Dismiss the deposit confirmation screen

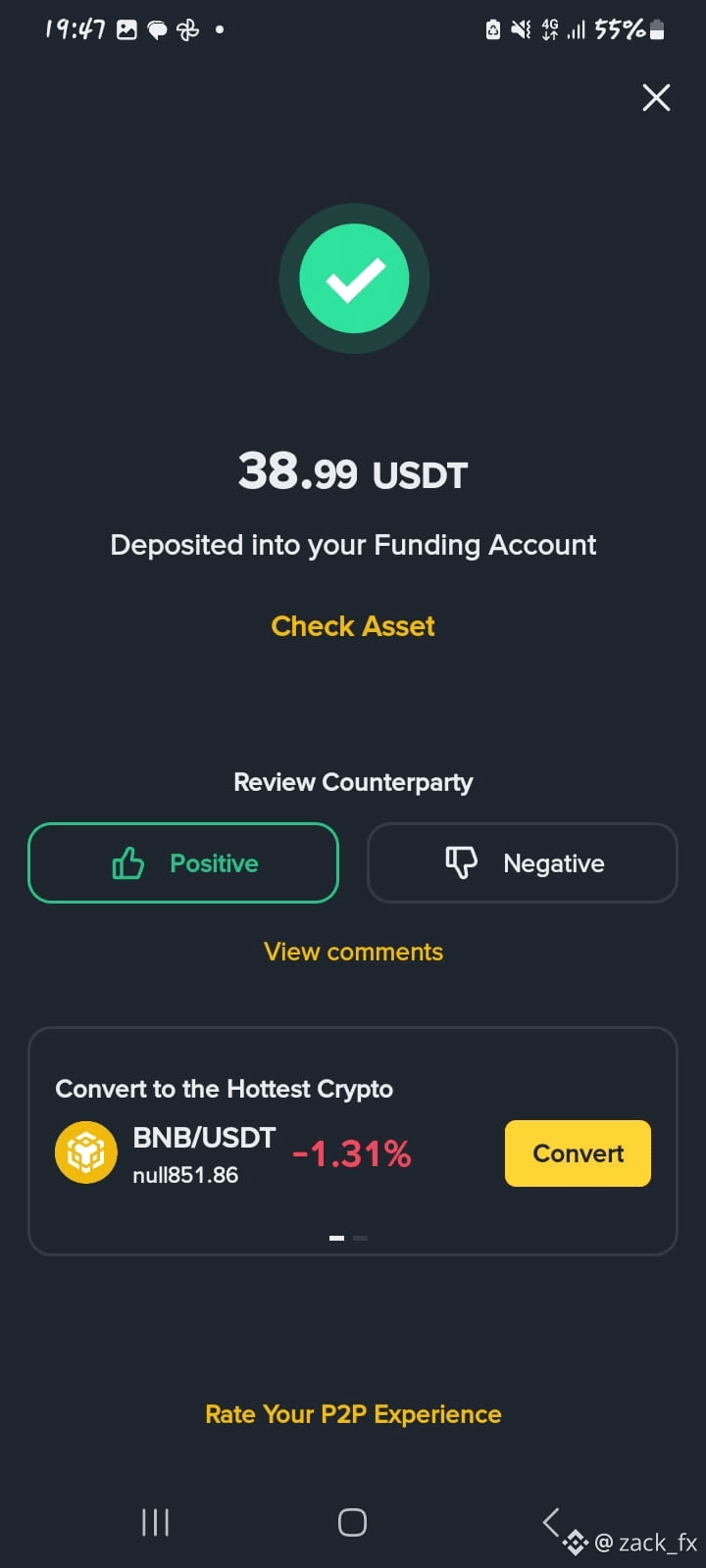(655, 98)
